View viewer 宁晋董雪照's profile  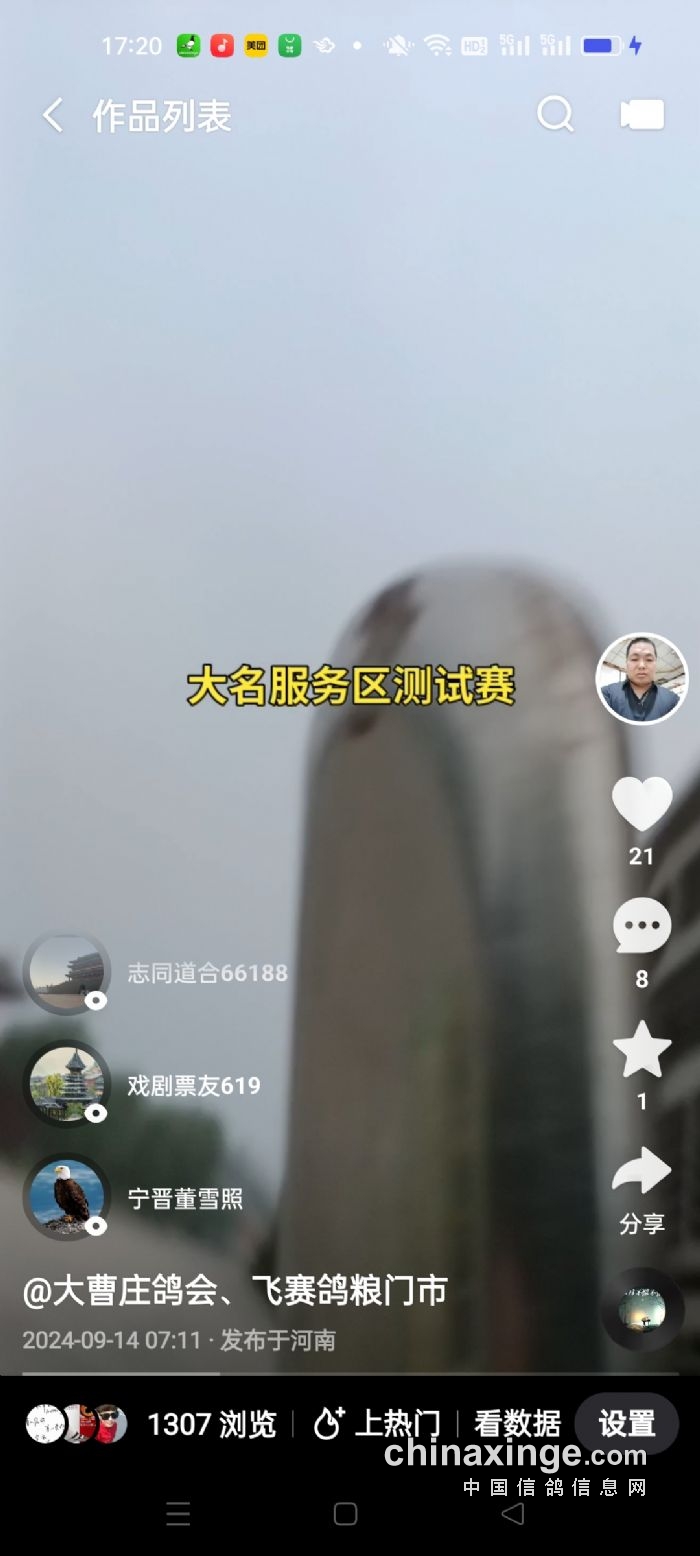point(67,1197)
